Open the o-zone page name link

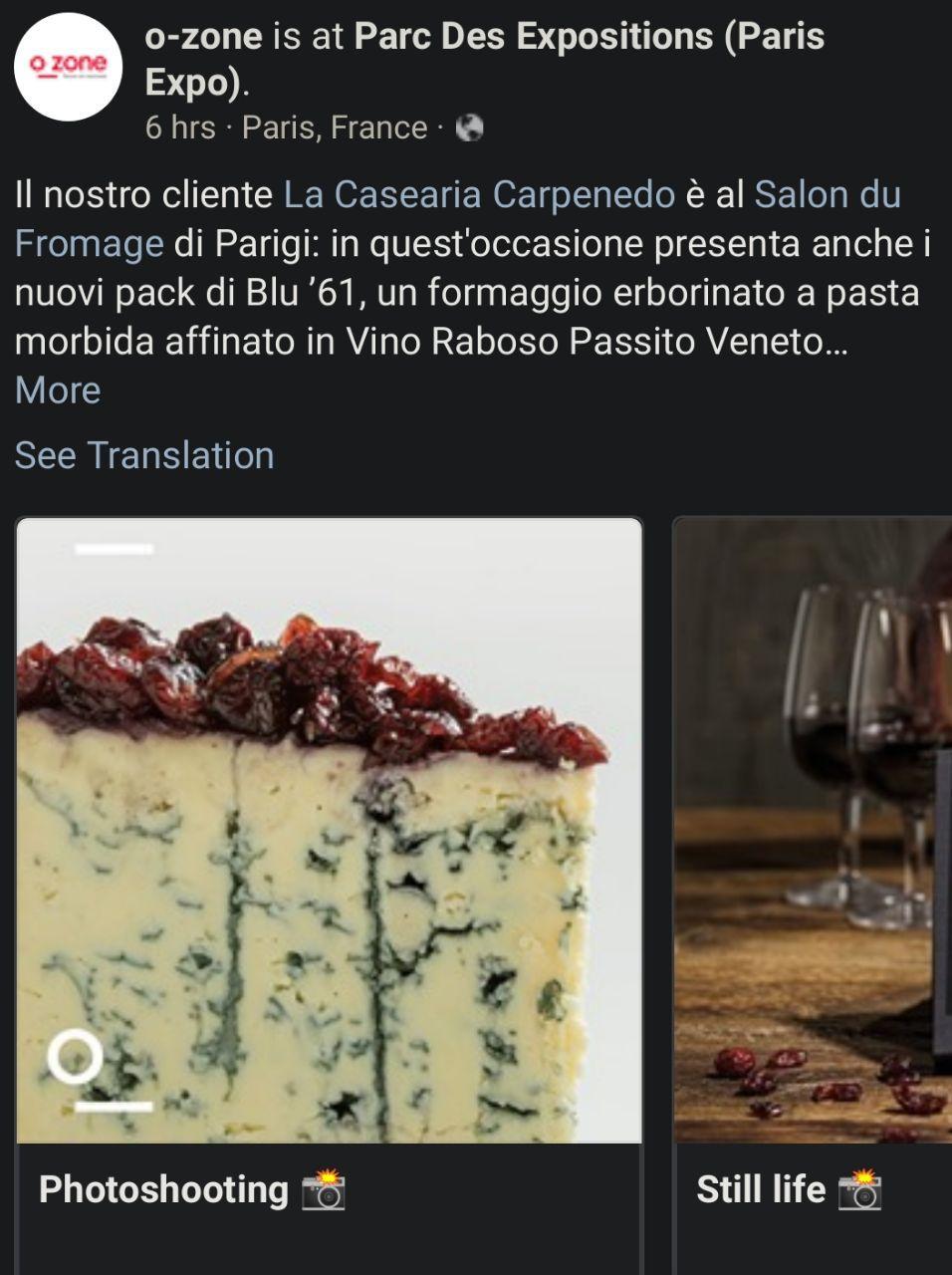(203, 37)
